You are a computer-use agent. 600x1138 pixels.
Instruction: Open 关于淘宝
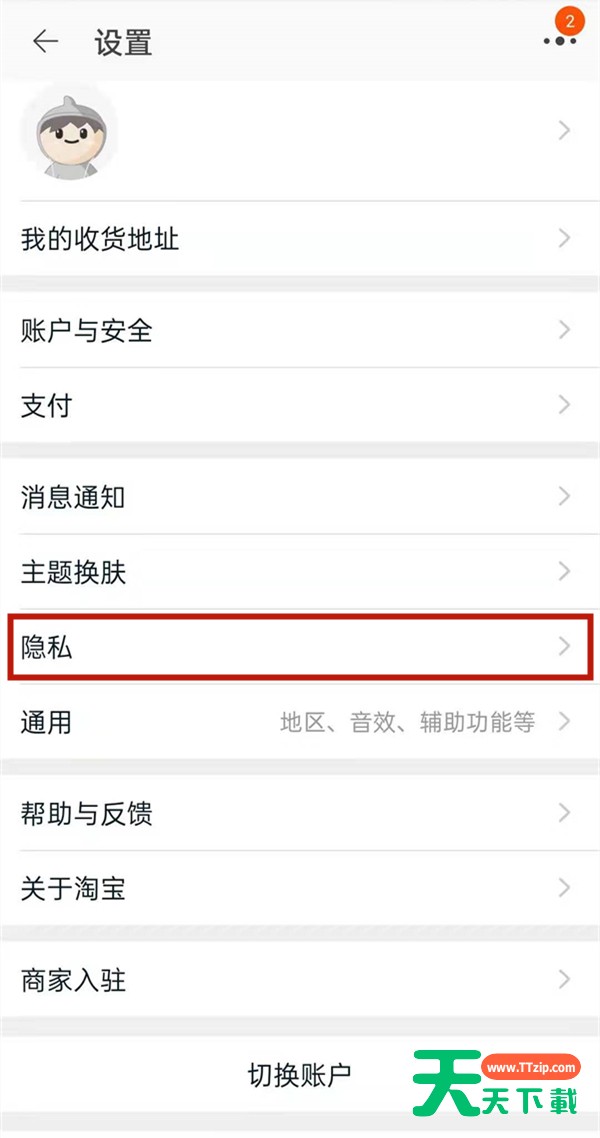(x=300, y=888)
